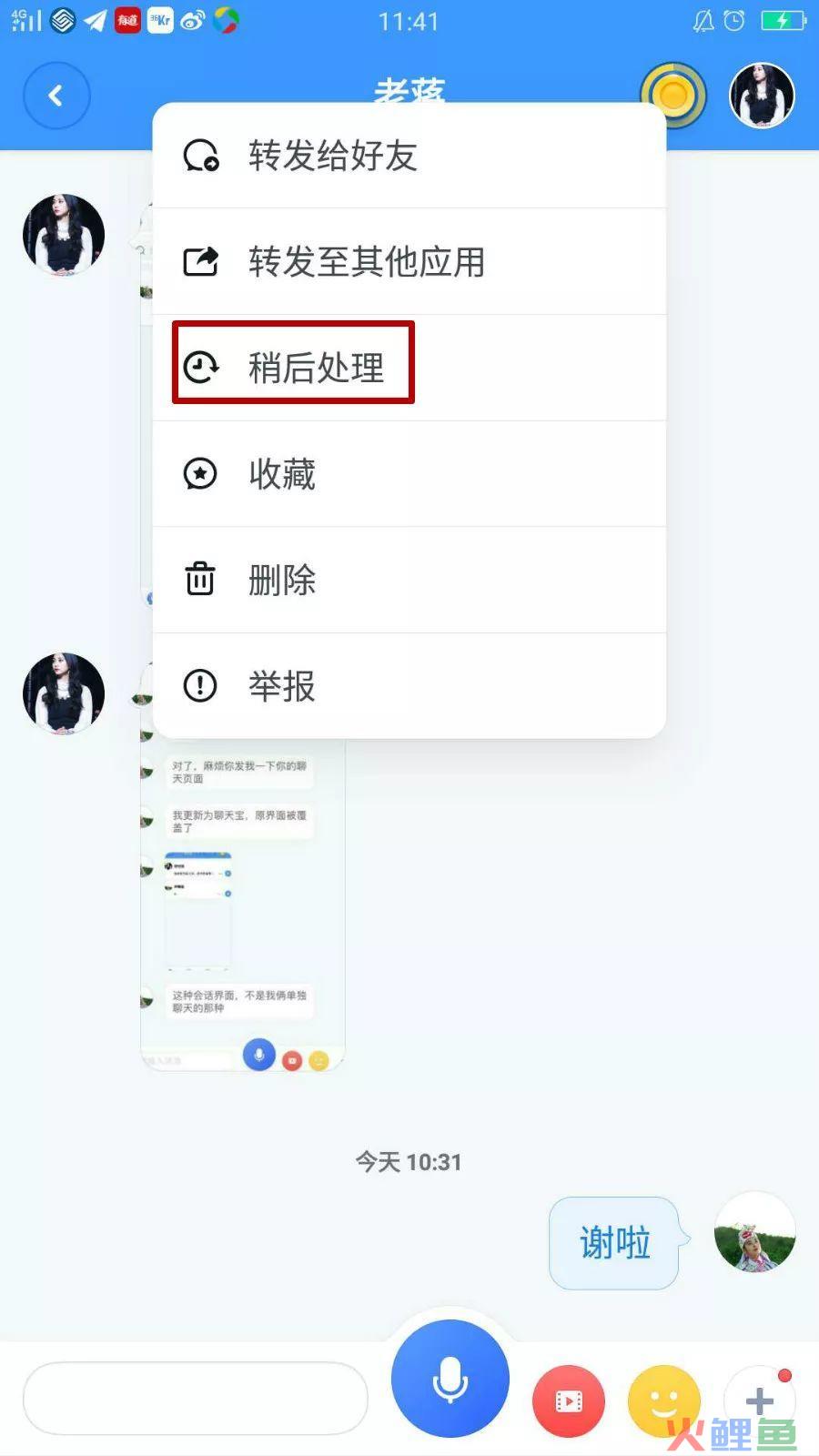Report the message via 举报
819x1456 pixels.
[x=409, y=686]
